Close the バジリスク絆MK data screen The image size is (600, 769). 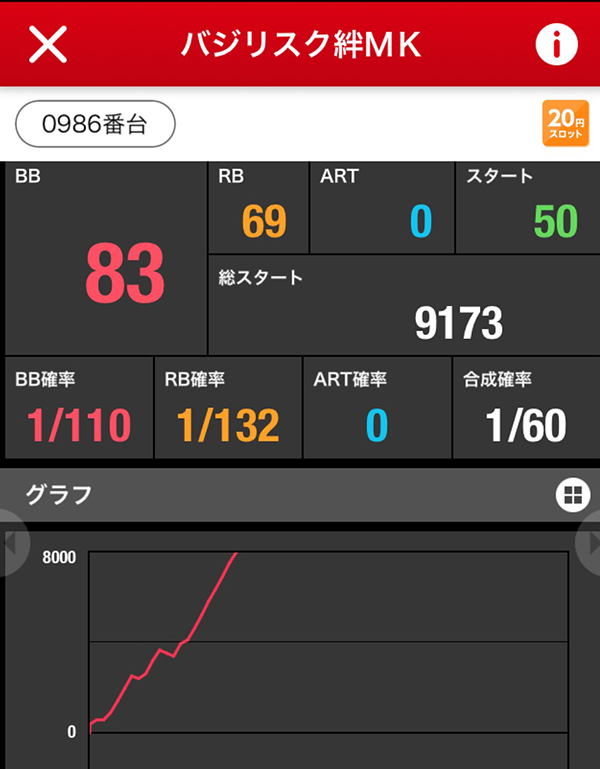pyautogui.click(x=47, y=44)
